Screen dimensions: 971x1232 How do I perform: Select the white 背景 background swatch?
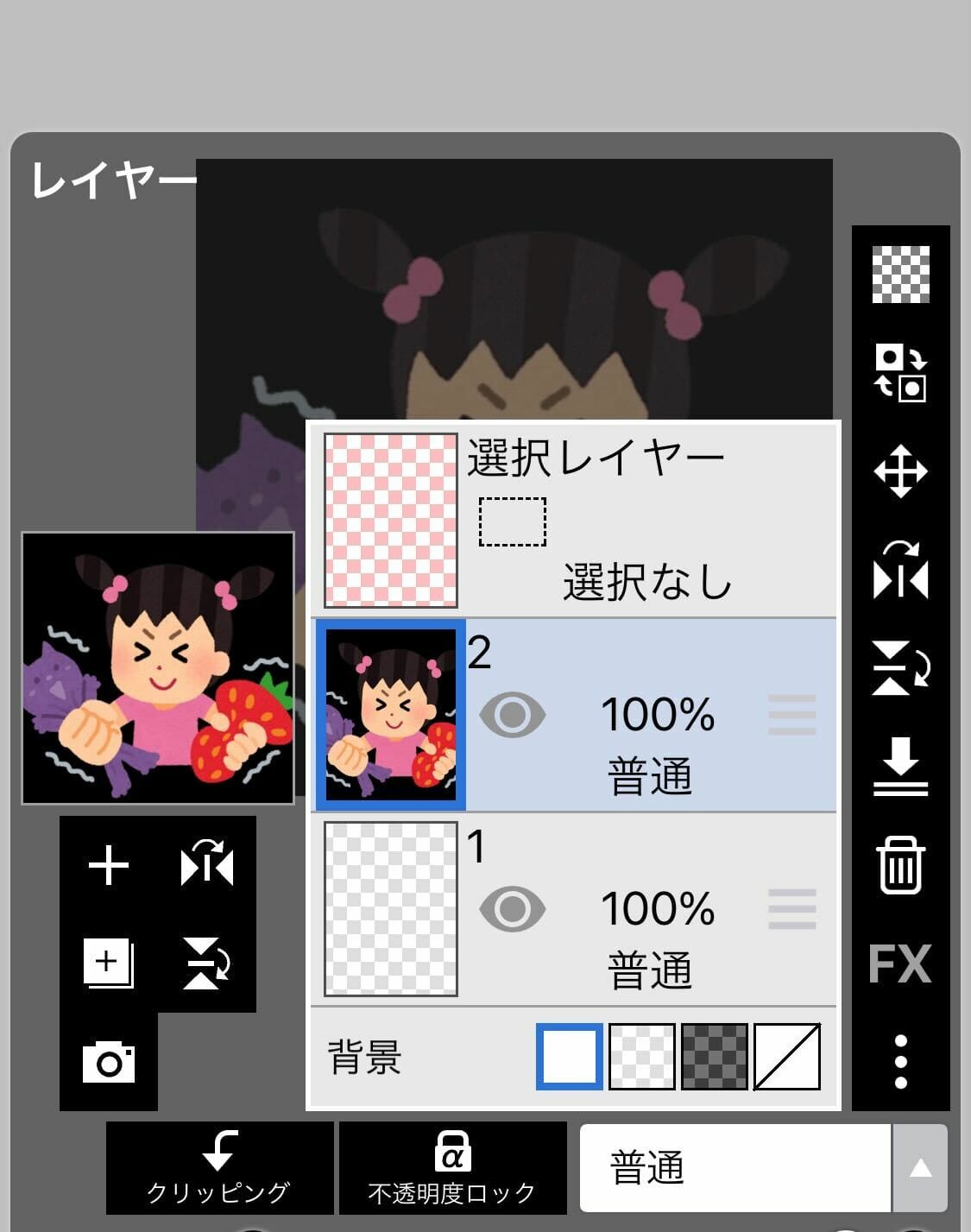click(x=569, y=1058)
